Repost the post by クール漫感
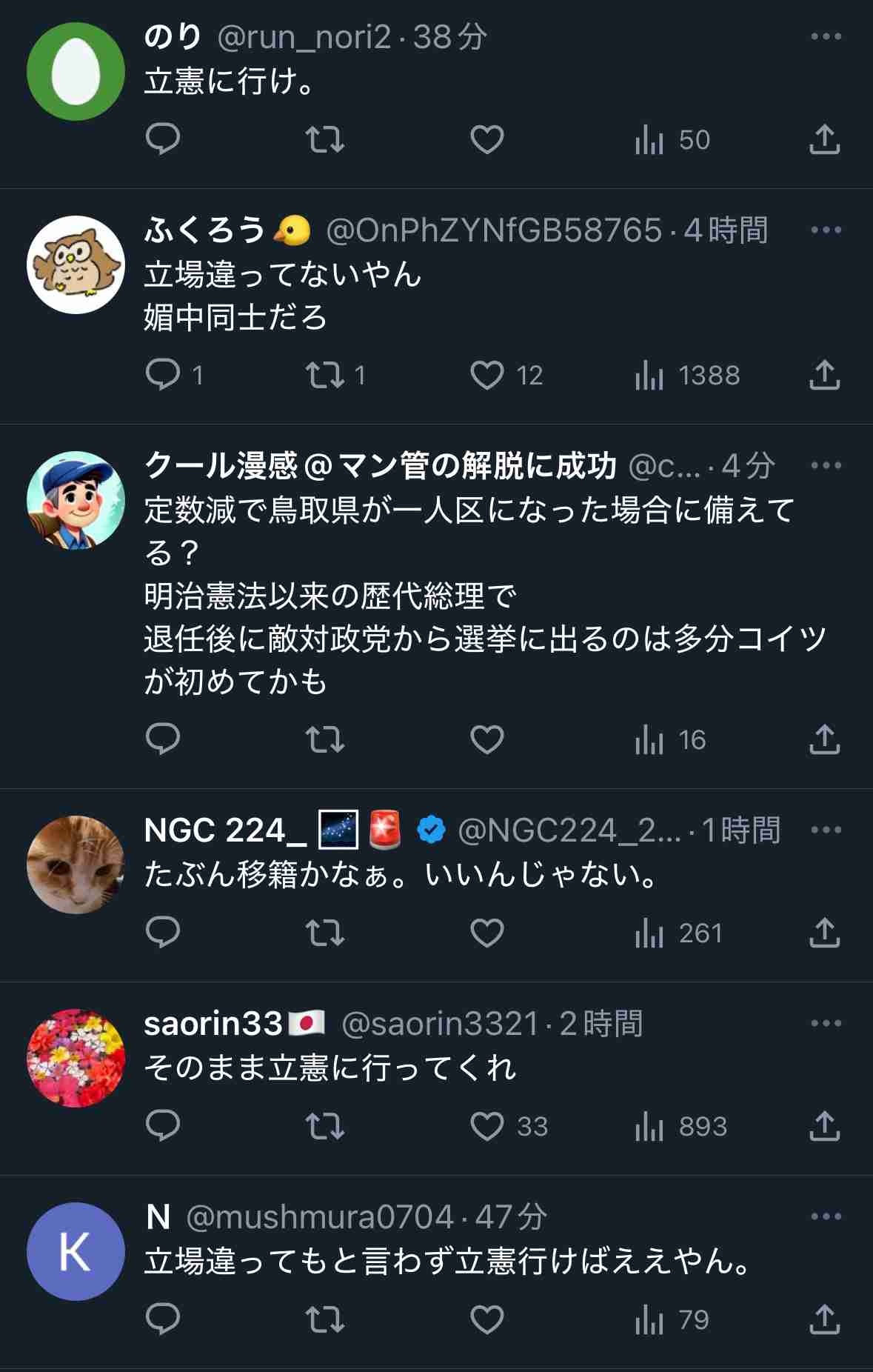The height and width of the screenshot is (1372, 873). coord(326,739)
